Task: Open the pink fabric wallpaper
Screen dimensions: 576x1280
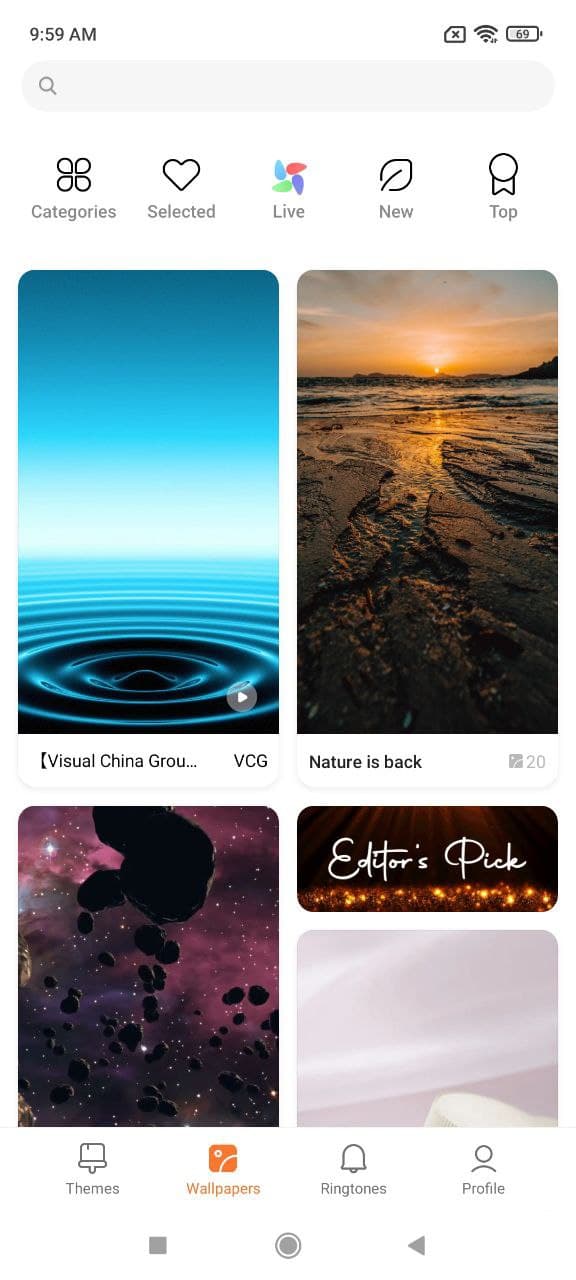Action: [427, 1028]
